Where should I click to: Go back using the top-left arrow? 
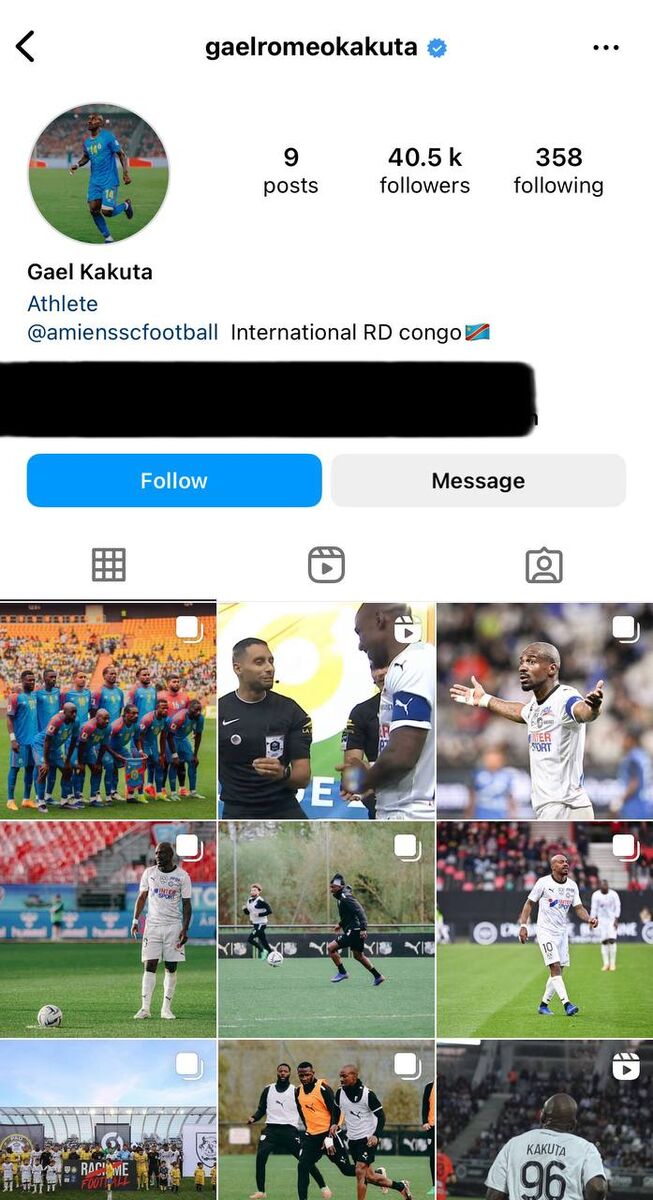tap(26, 46)
